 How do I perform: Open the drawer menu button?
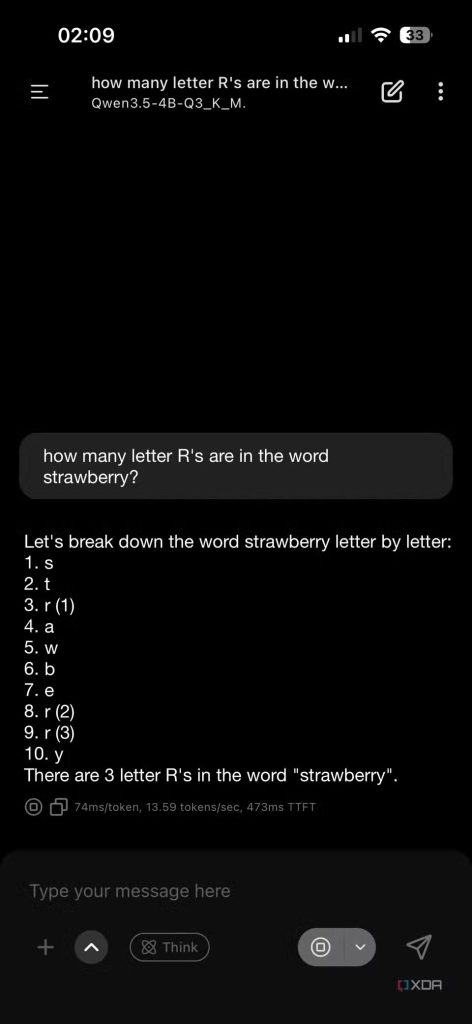click(x=39, y=93)
